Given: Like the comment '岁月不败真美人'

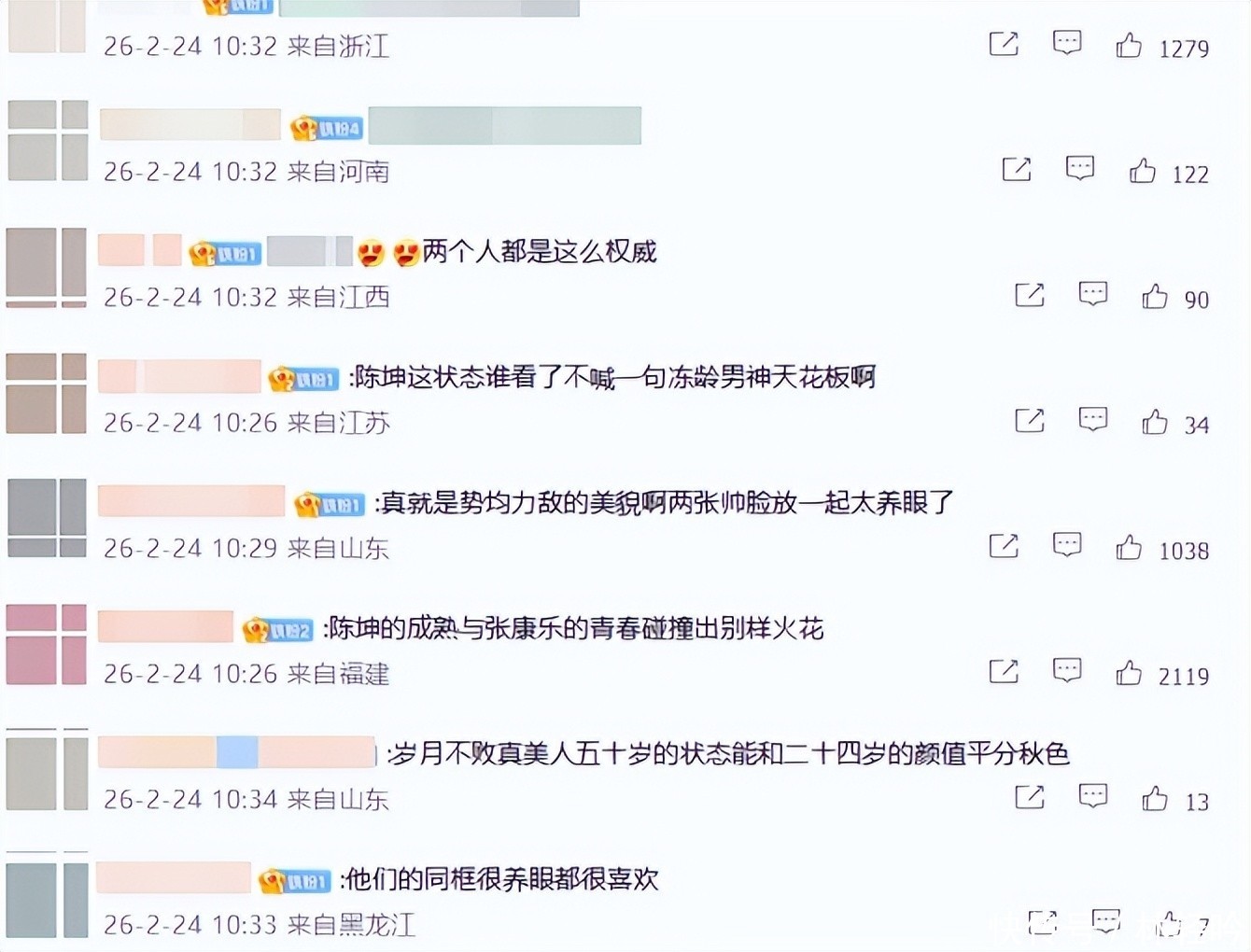Looking at the screenshot, I should click(1155, 798).
